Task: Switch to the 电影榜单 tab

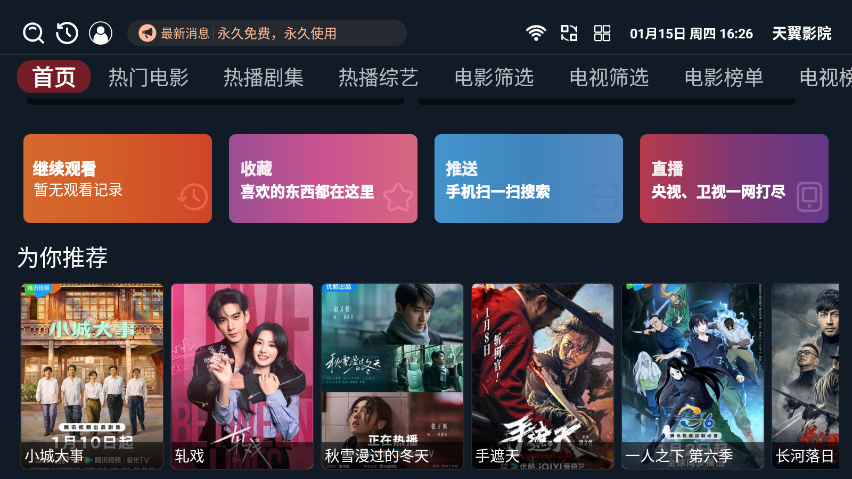Action: point(724,77)
